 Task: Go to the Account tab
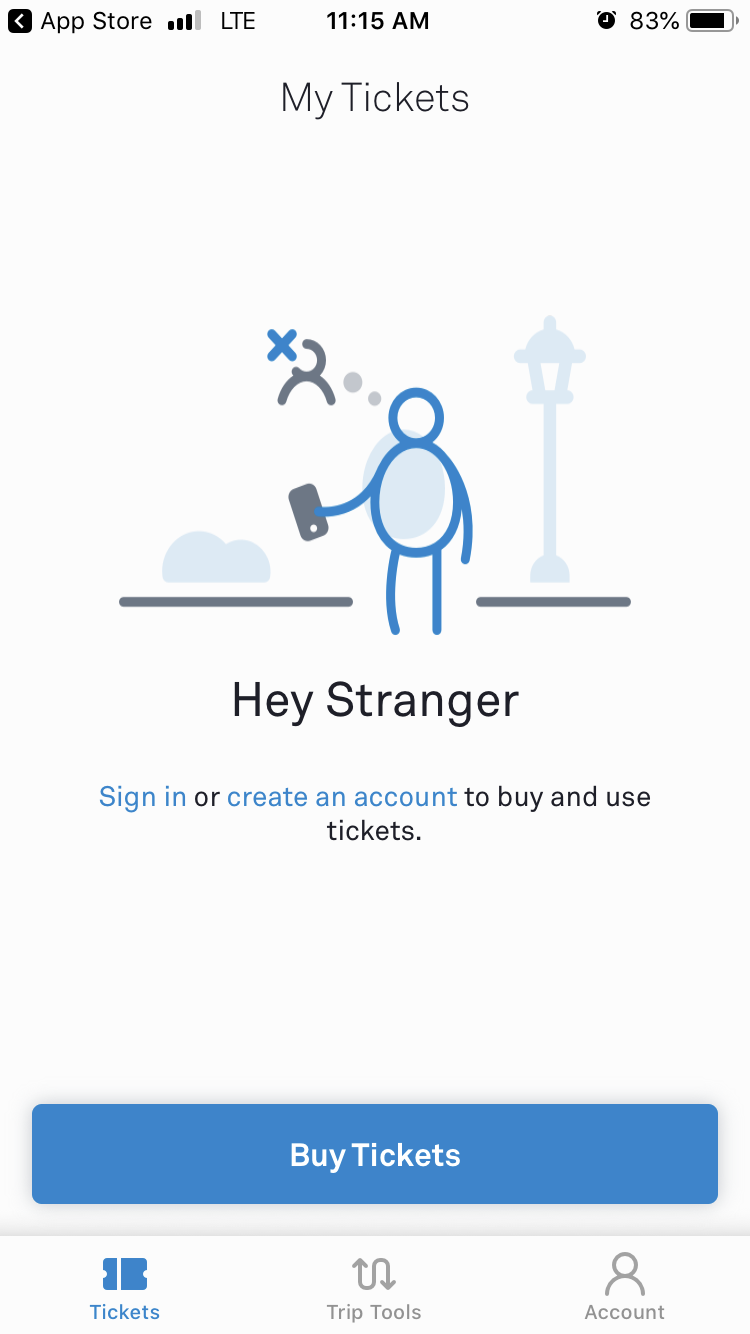625,1288
